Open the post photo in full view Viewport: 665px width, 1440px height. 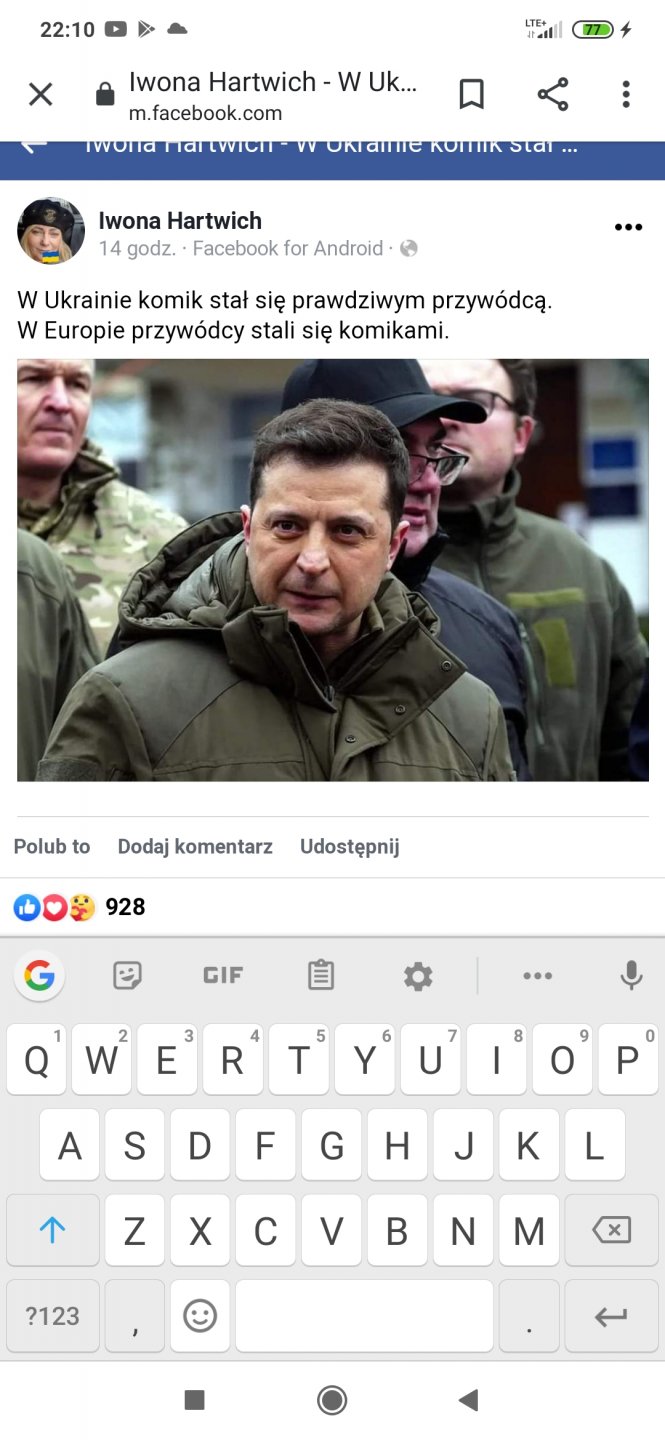[332, 570]
